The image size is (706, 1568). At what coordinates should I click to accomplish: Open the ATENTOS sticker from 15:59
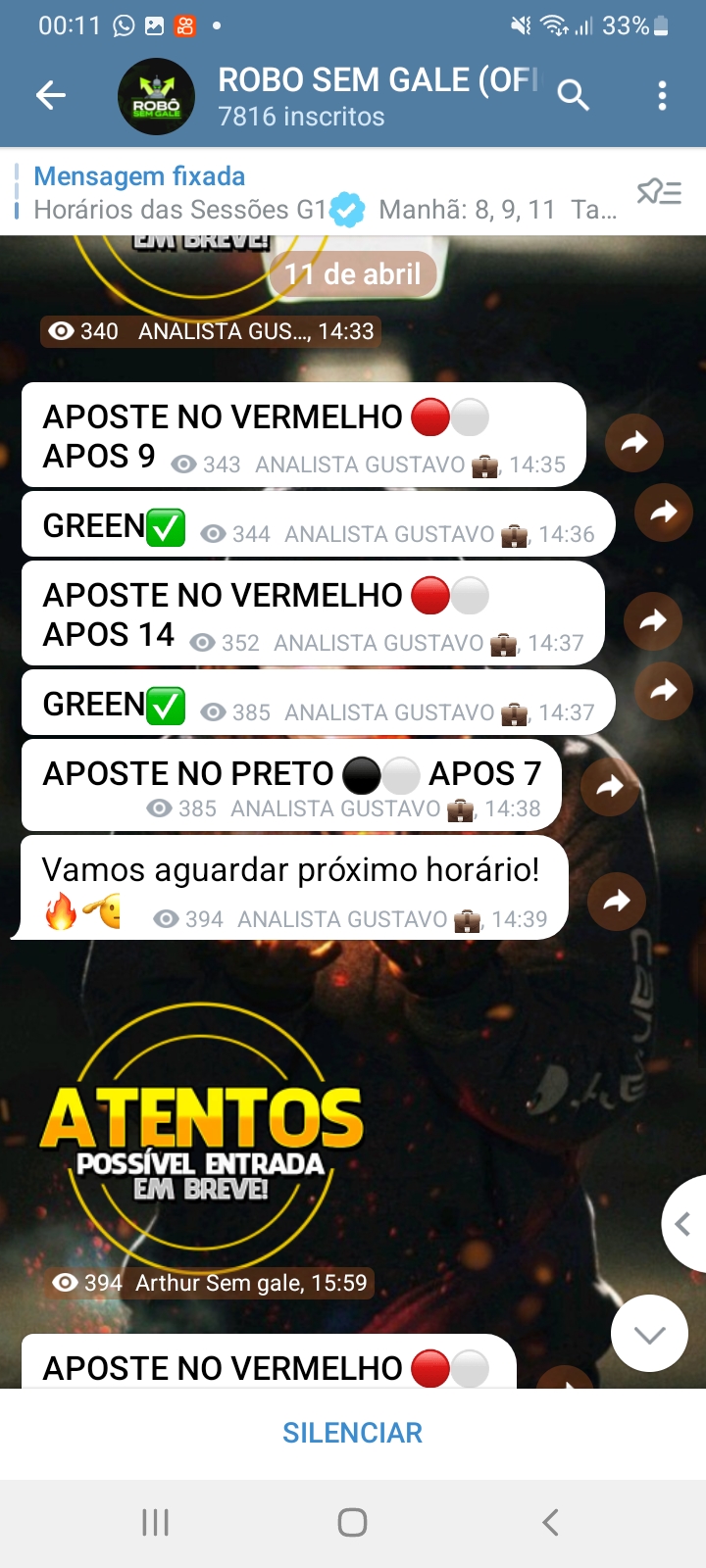tap(201, 1137)
